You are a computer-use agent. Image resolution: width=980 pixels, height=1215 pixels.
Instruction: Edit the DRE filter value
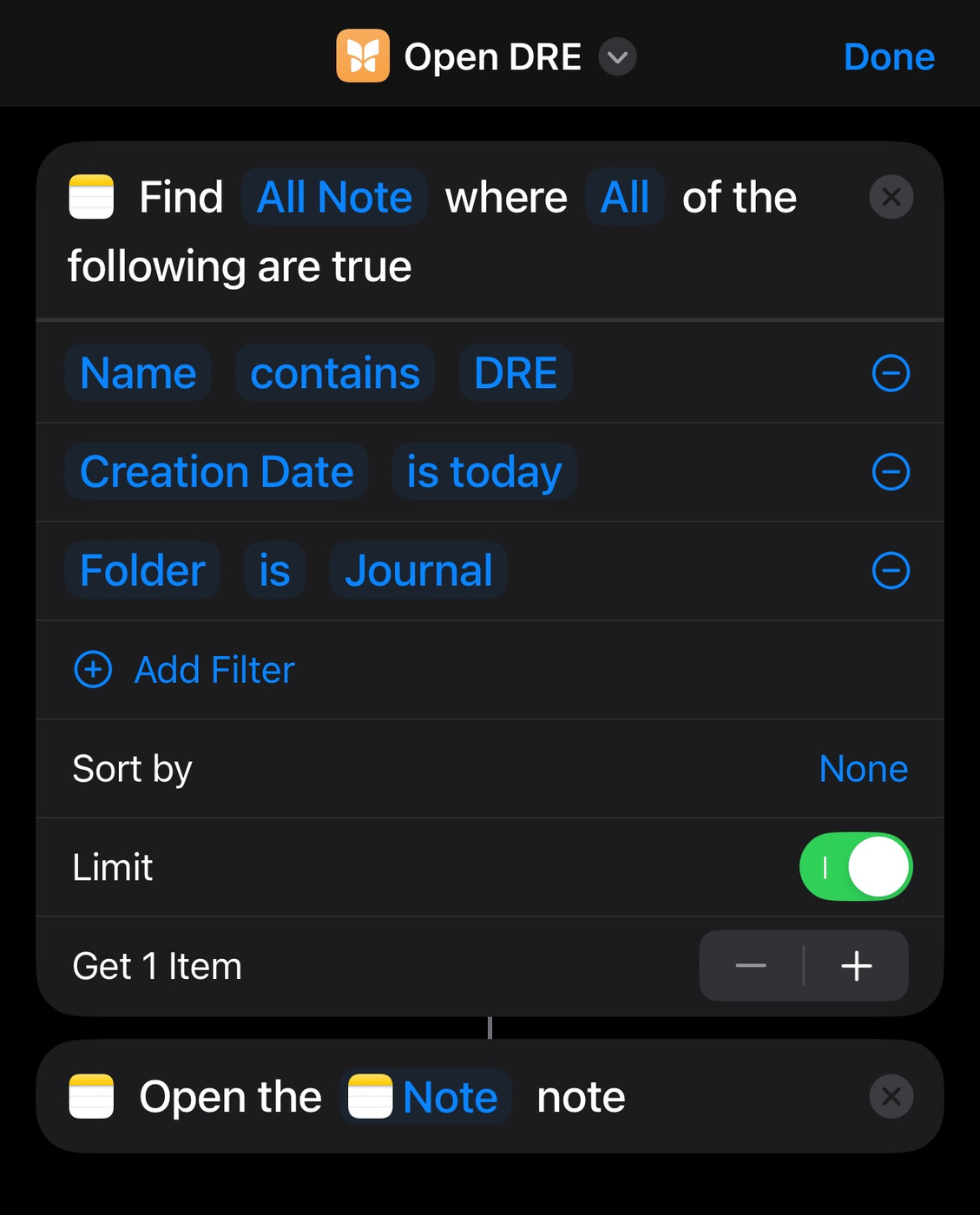[515, 373]
